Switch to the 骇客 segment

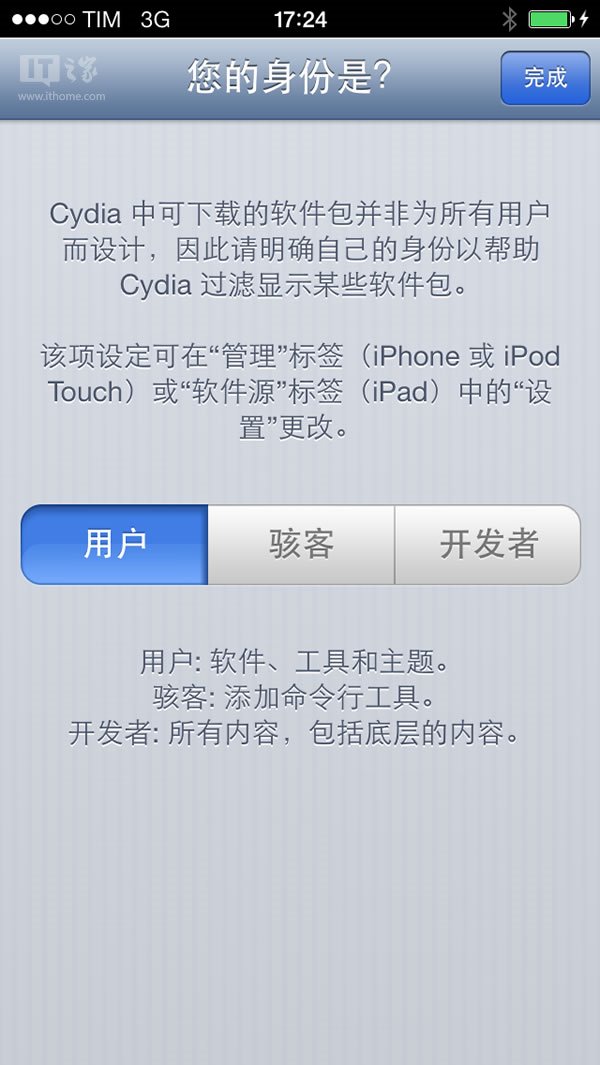[x=301, y=544]
